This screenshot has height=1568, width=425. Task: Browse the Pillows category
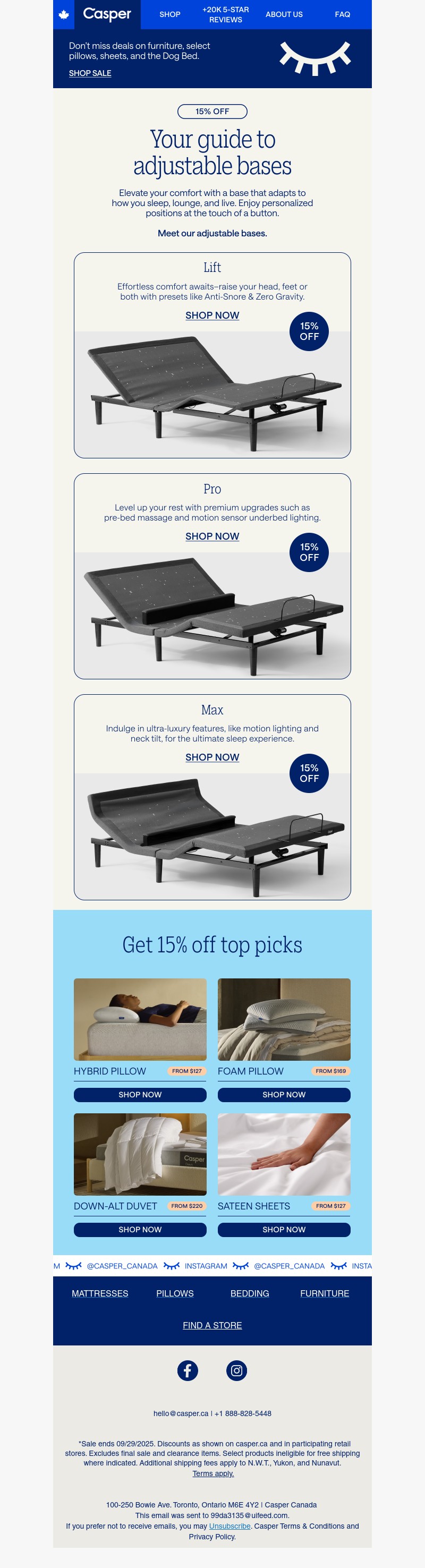click(175, 1293)
